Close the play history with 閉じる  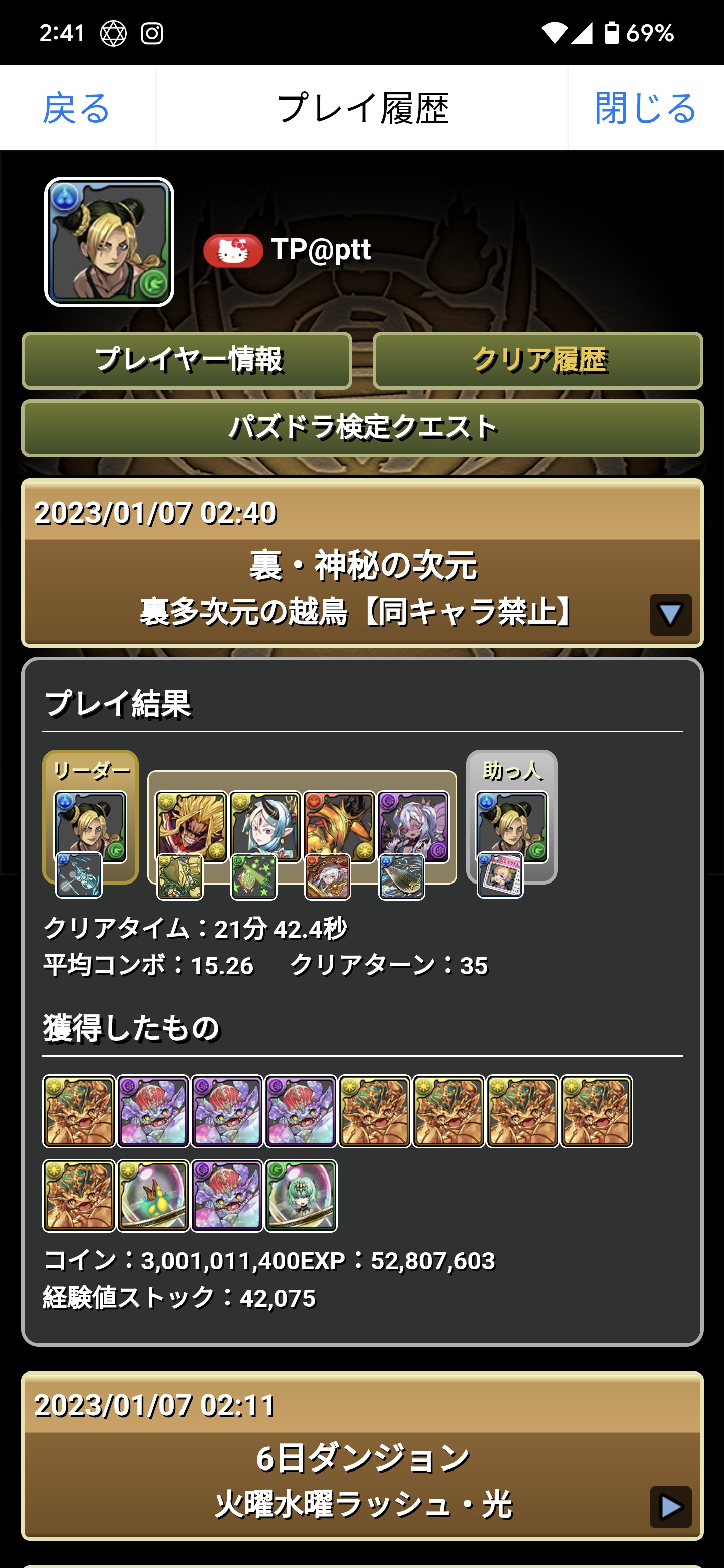point(646,109)
